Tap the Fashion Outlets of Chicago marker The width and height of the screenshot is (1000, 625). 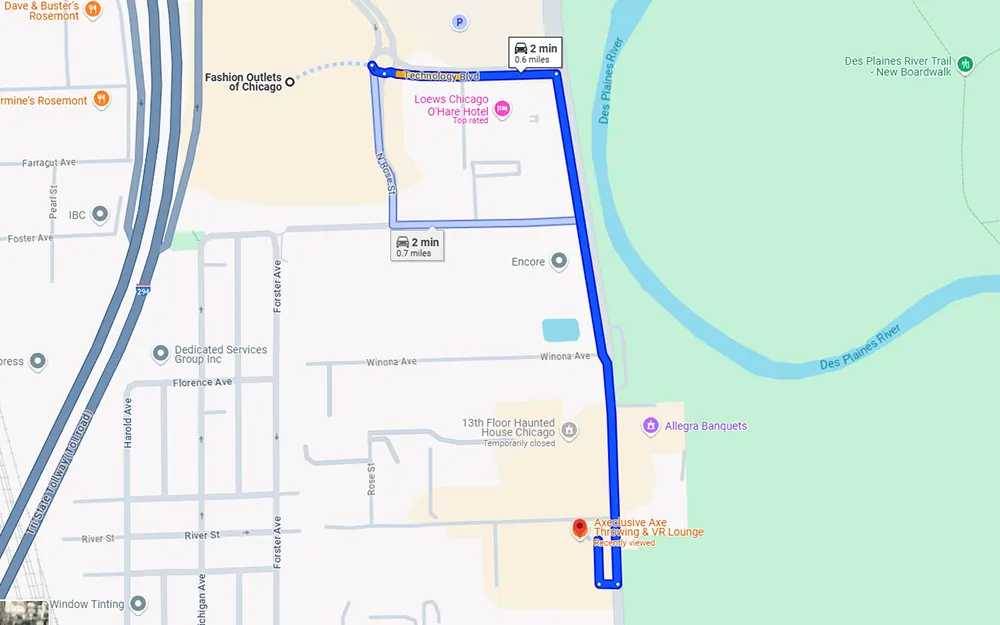click(x=290, y=82)
